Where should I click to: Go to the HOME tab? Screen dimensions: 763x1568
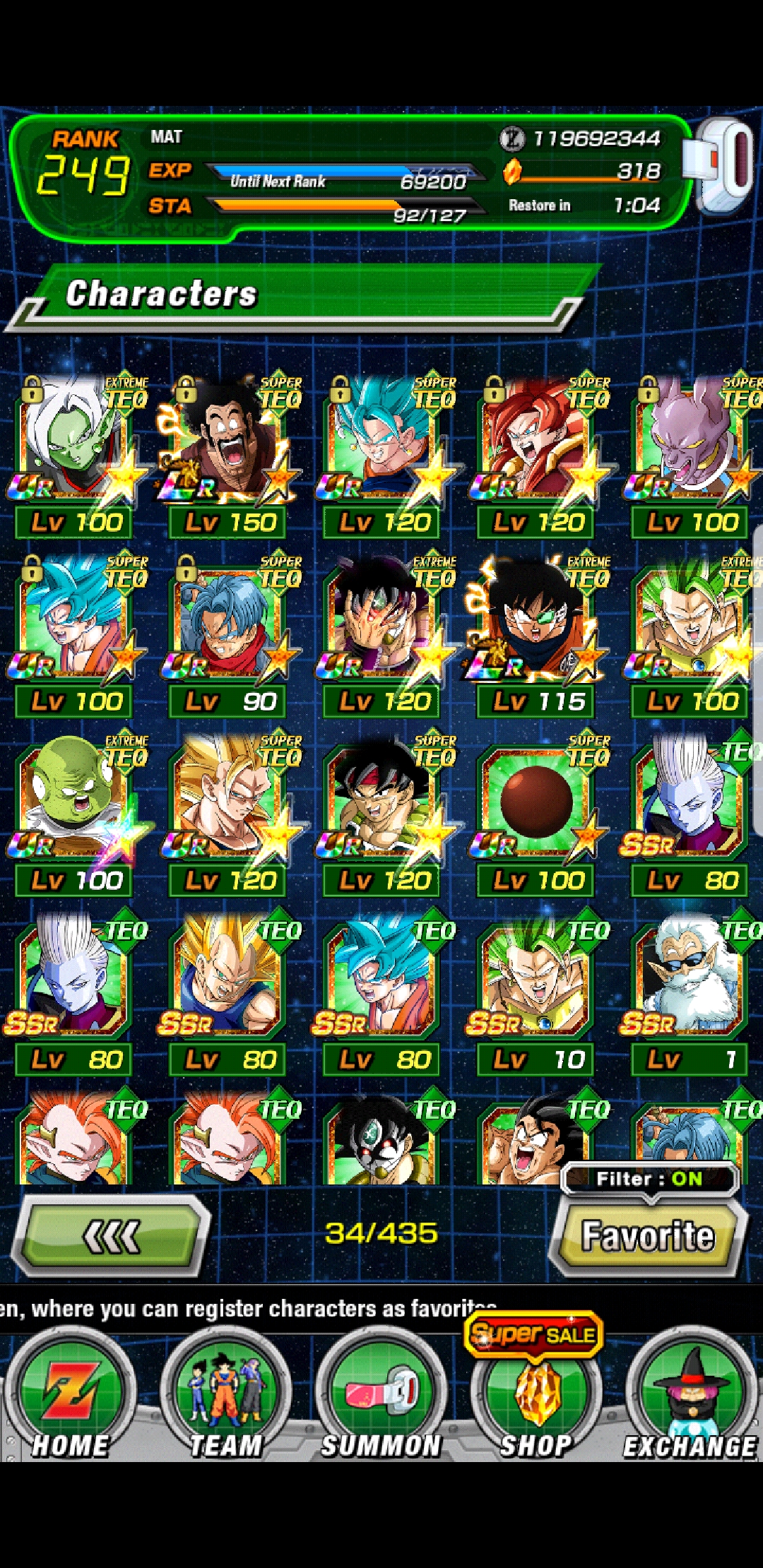(71, 1395)
